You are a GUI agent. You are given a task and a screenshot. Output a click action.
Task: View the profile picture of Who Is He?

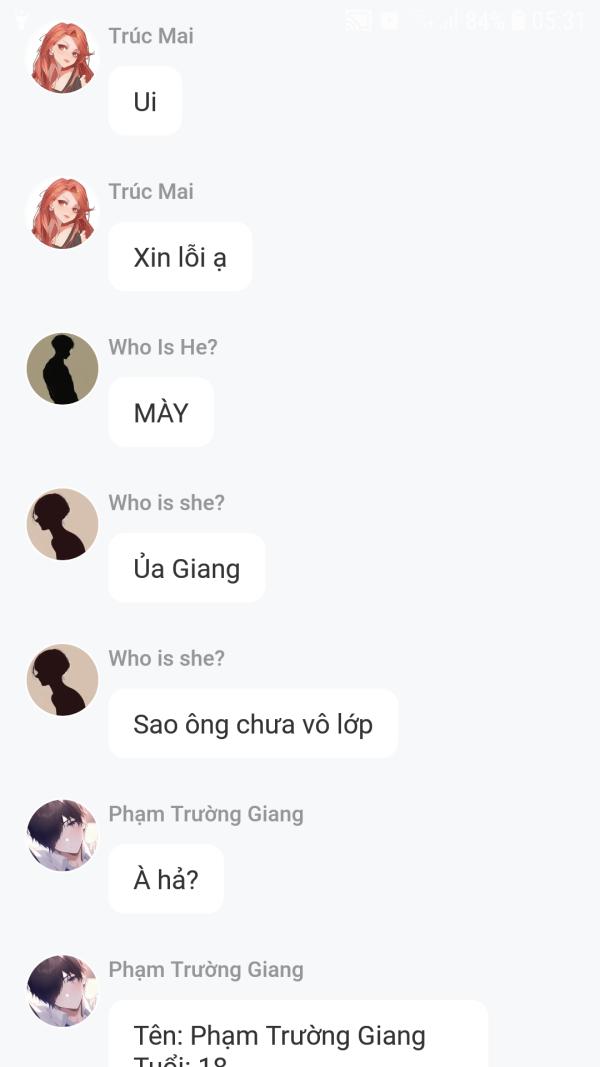click(x=62, y=369)
